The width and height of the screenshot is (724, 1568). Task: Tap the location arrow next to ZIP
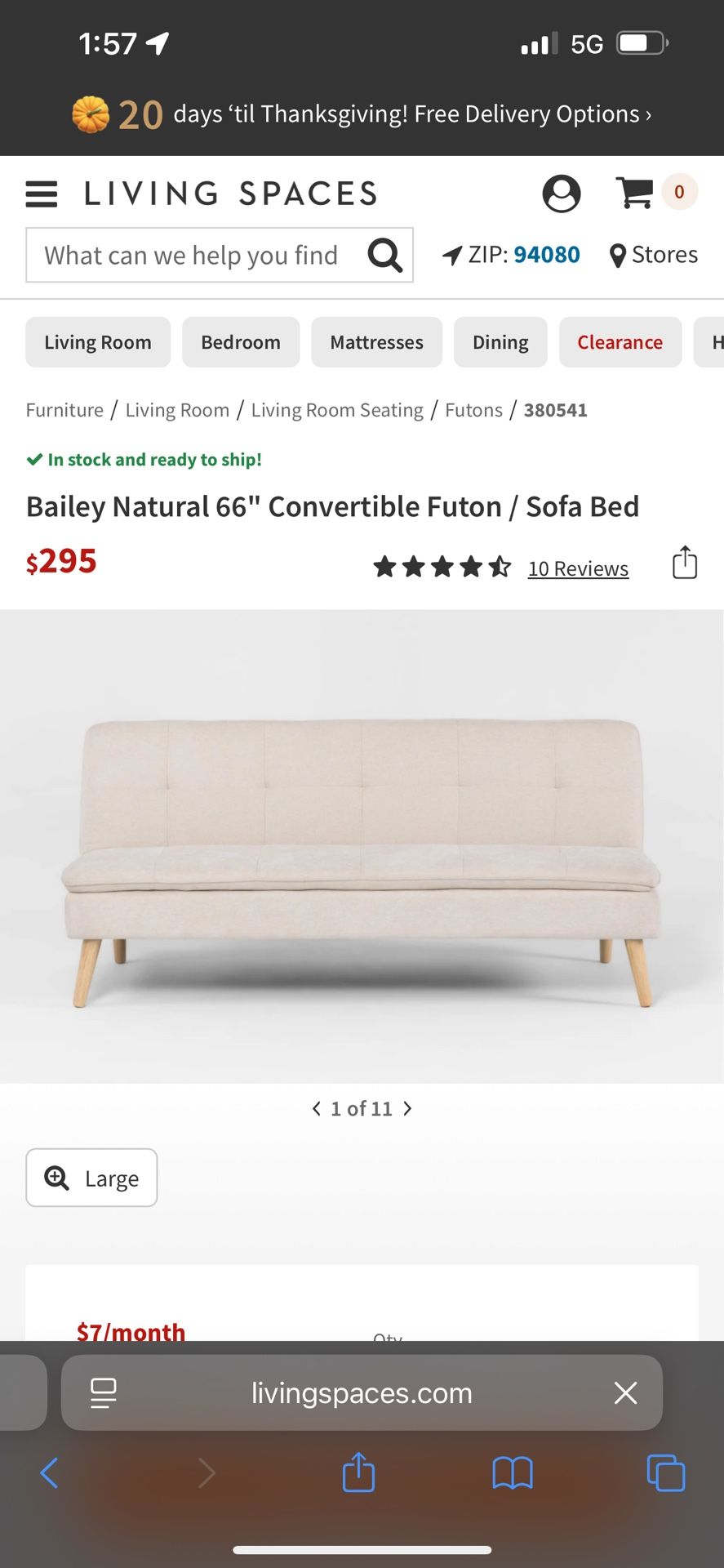click(451, 255)
